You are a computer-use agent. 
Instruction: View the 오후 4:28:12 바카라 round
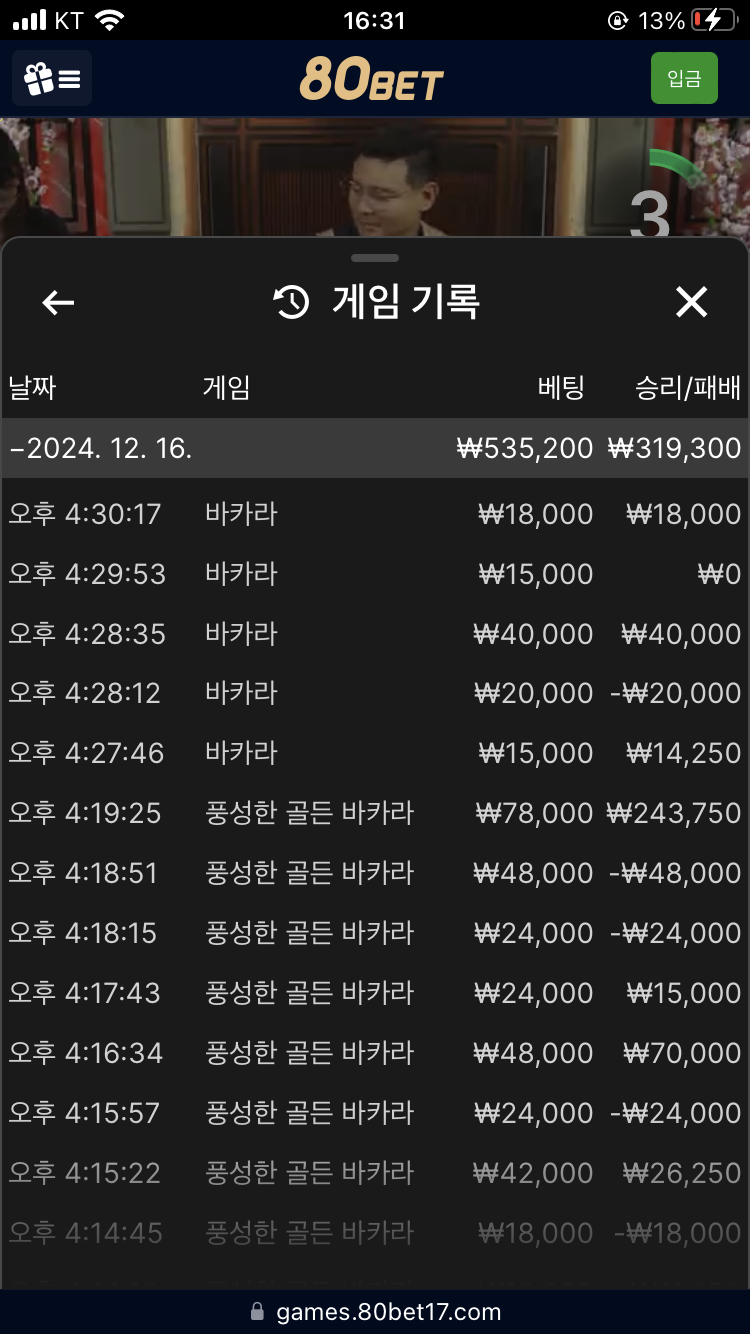pos(375,693)
